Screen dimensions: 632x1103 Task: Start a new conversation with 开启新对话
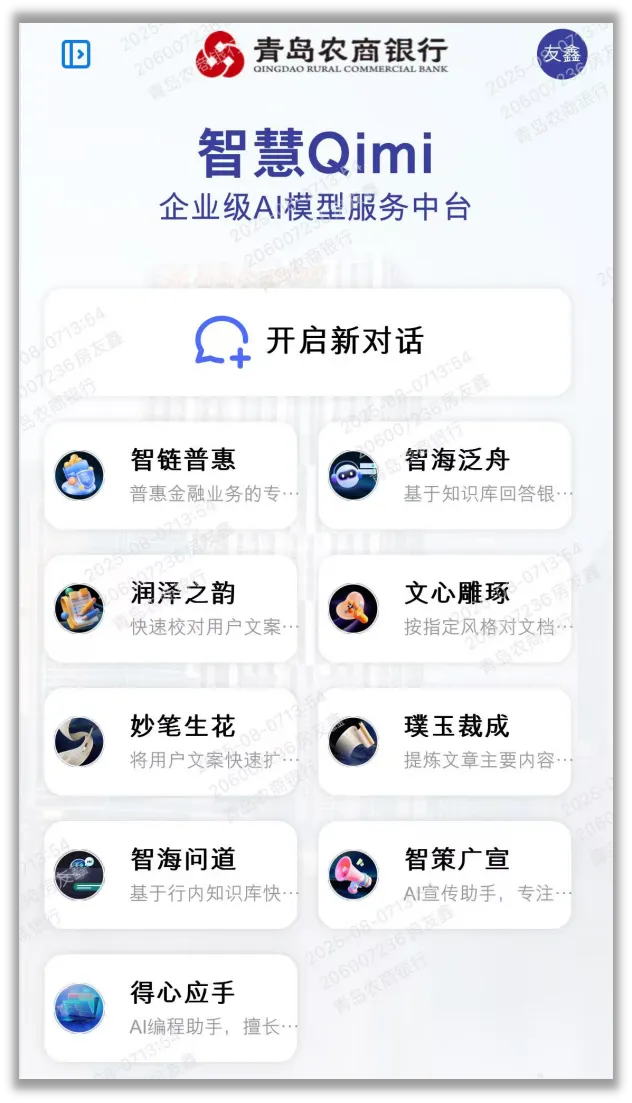[x=308, y=342]
